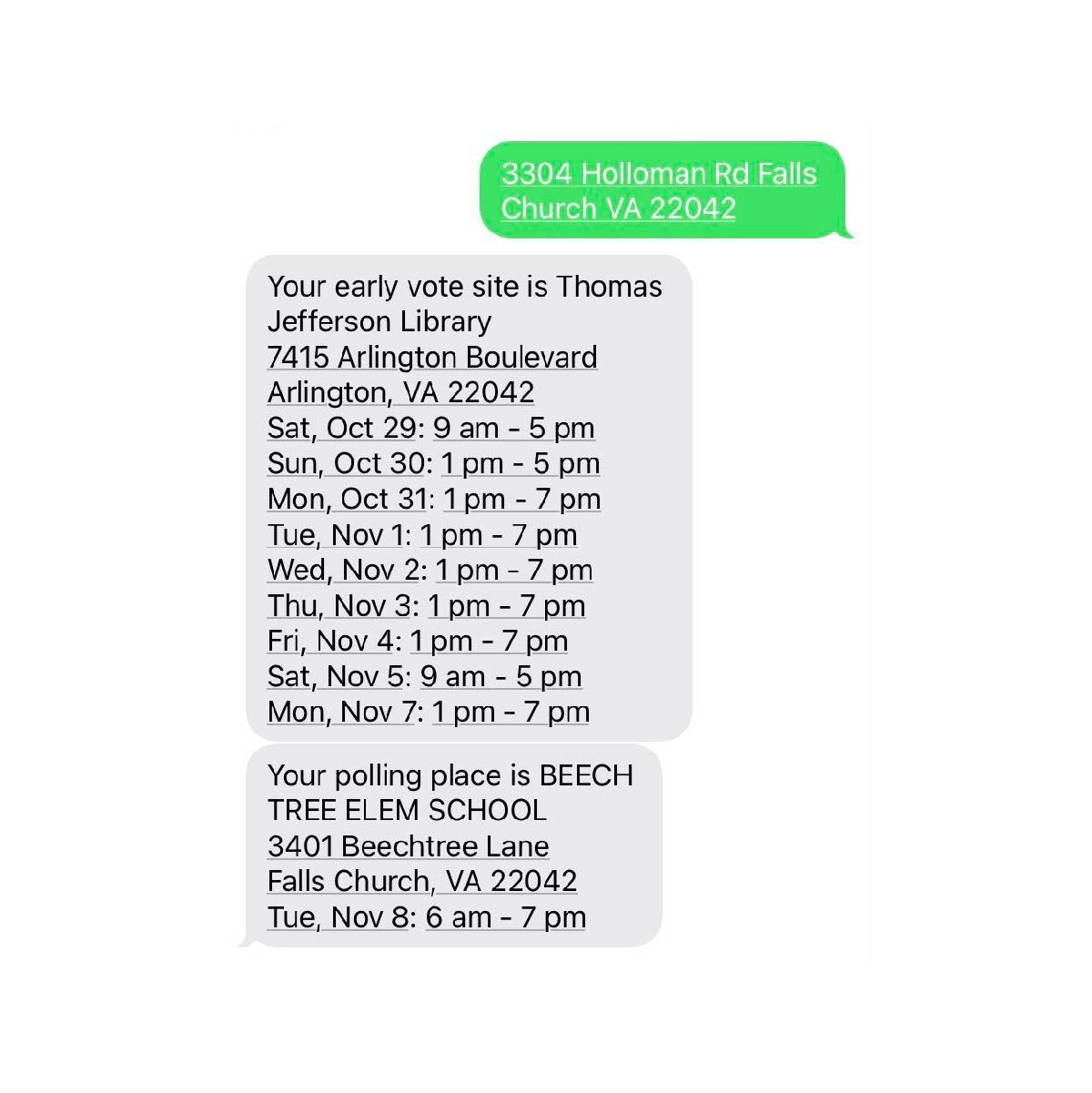Viewport: 1092px width, 1093px height.
Task: Select the Mon, Oct 31 date link
Action: pos(347,499)
